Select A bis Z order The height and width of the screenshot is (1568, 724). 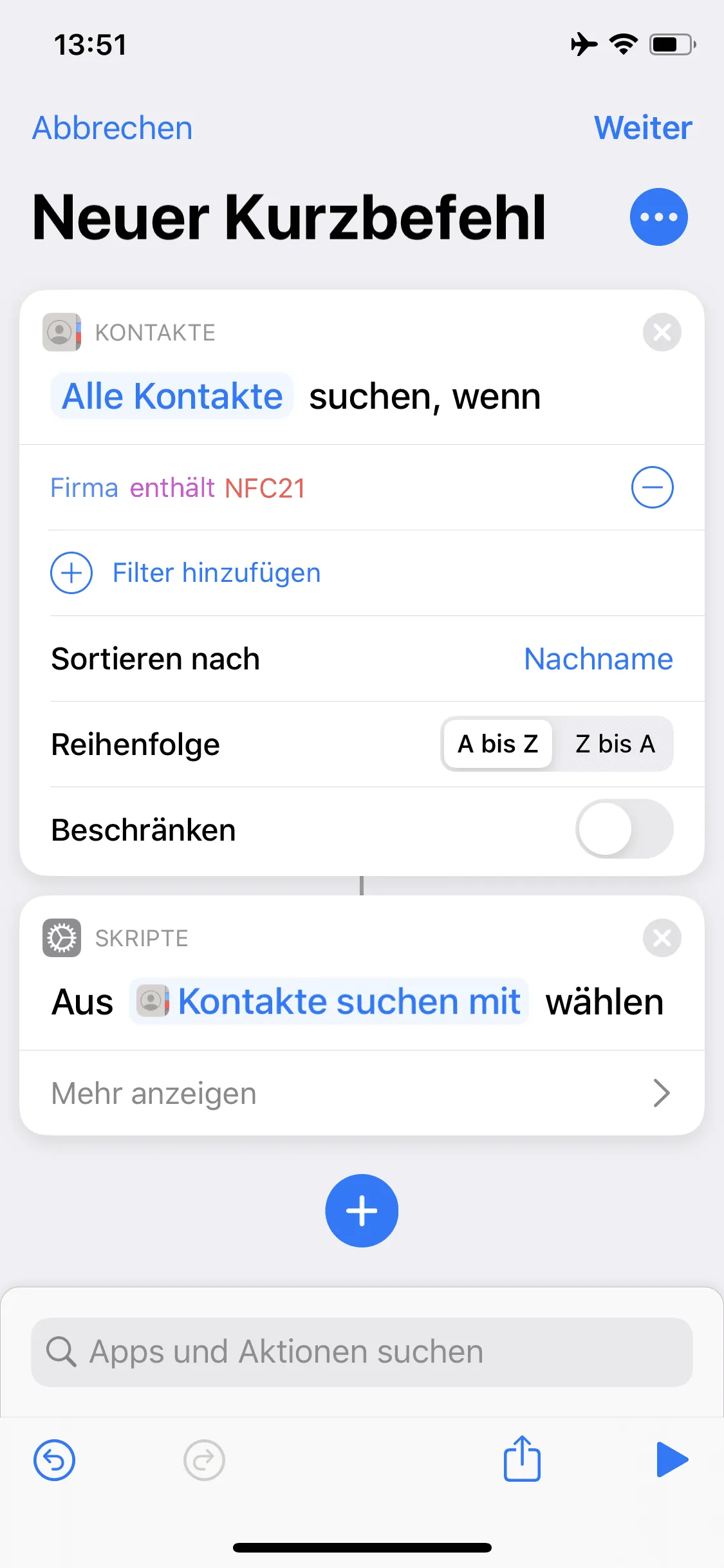coord(497,744)
